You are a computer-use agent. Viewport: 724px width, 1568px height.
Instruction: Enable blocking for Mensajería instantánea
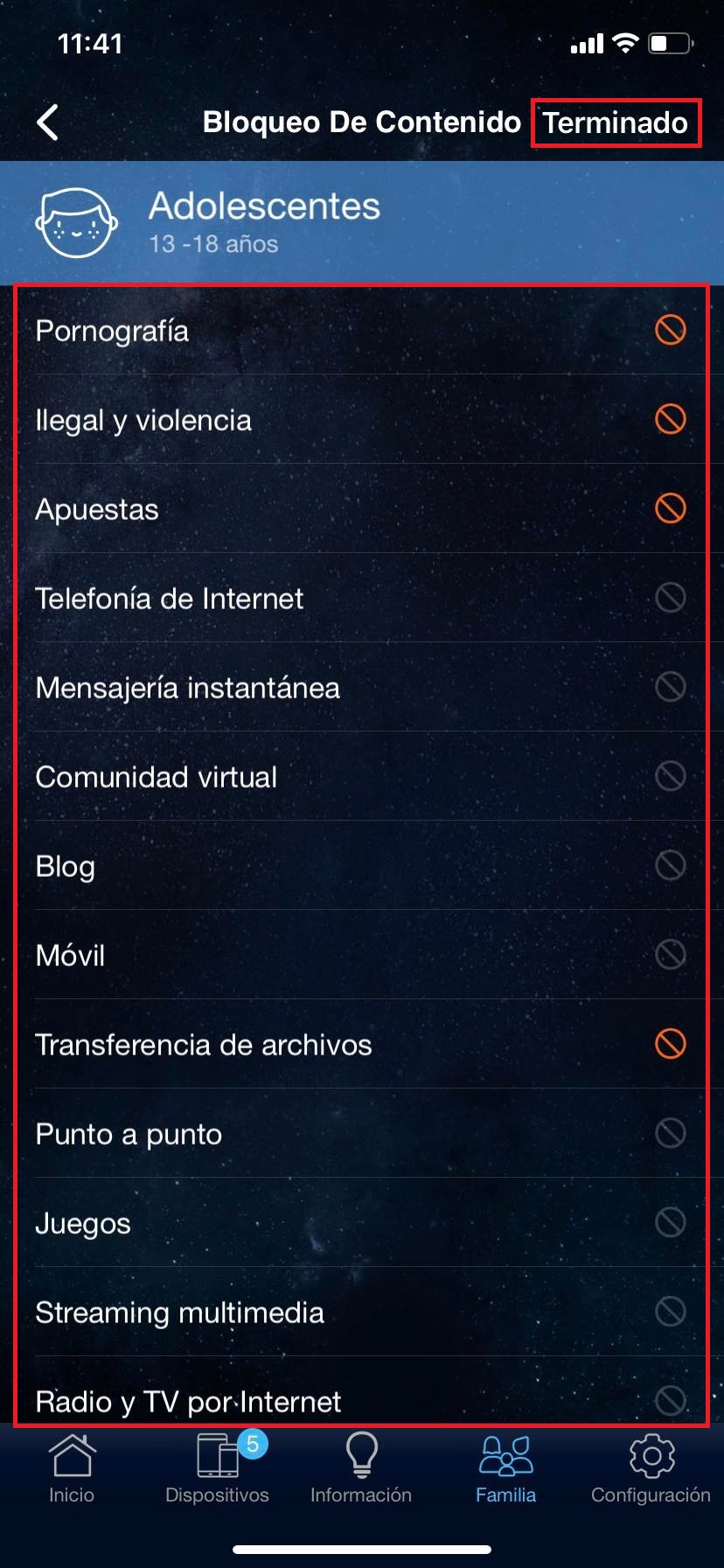coord(671,688)
